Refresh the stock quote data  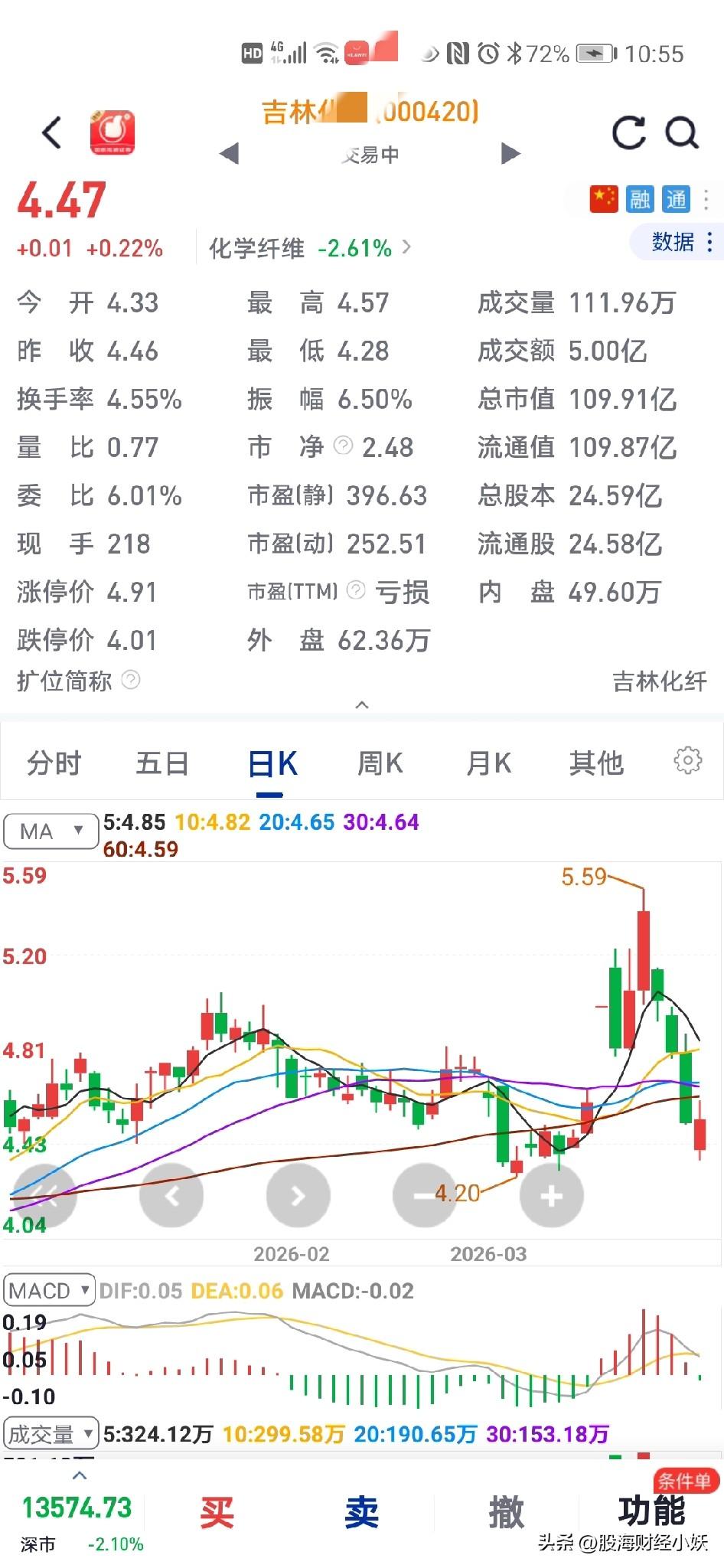(x=628, y=134)
